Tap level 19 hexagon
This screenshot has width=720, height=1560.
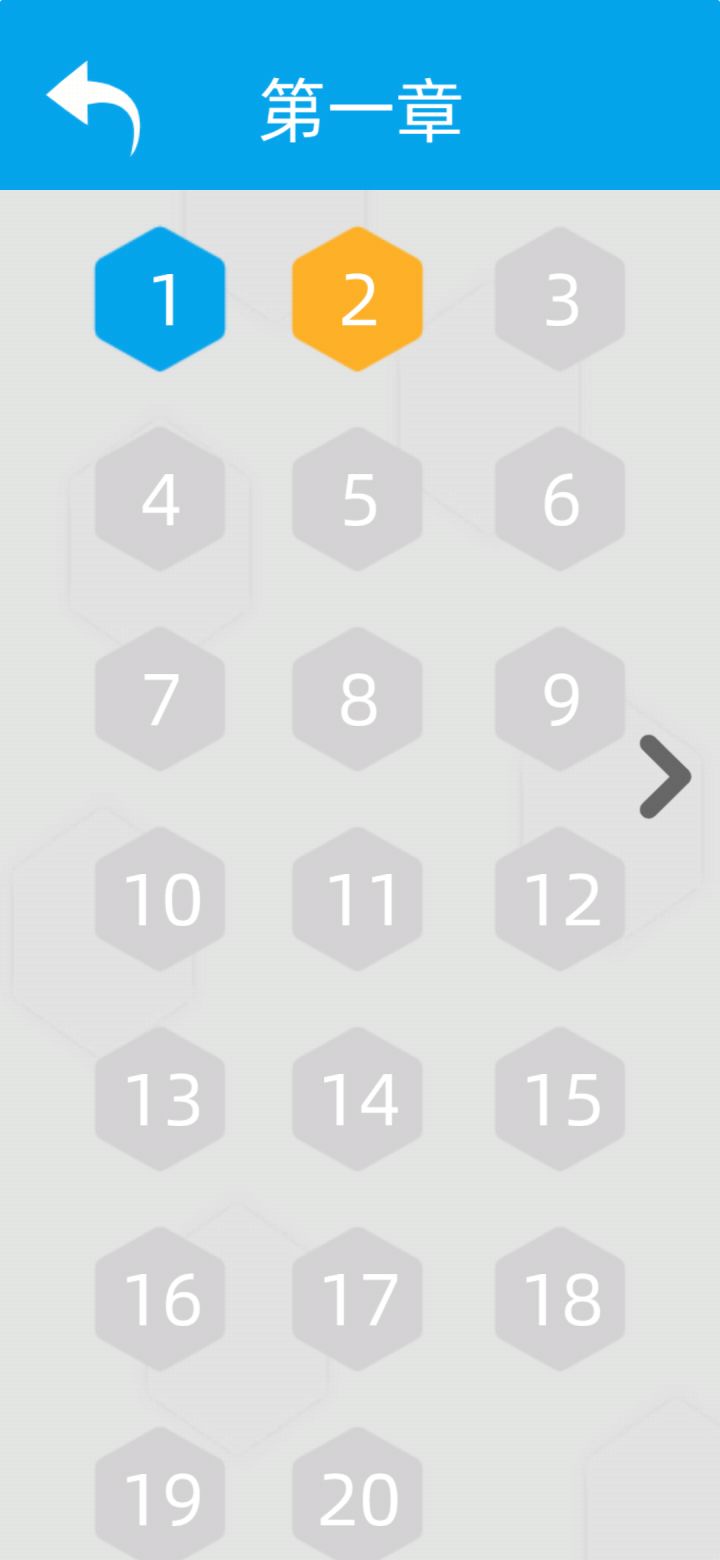click(x=160, y=1497)
